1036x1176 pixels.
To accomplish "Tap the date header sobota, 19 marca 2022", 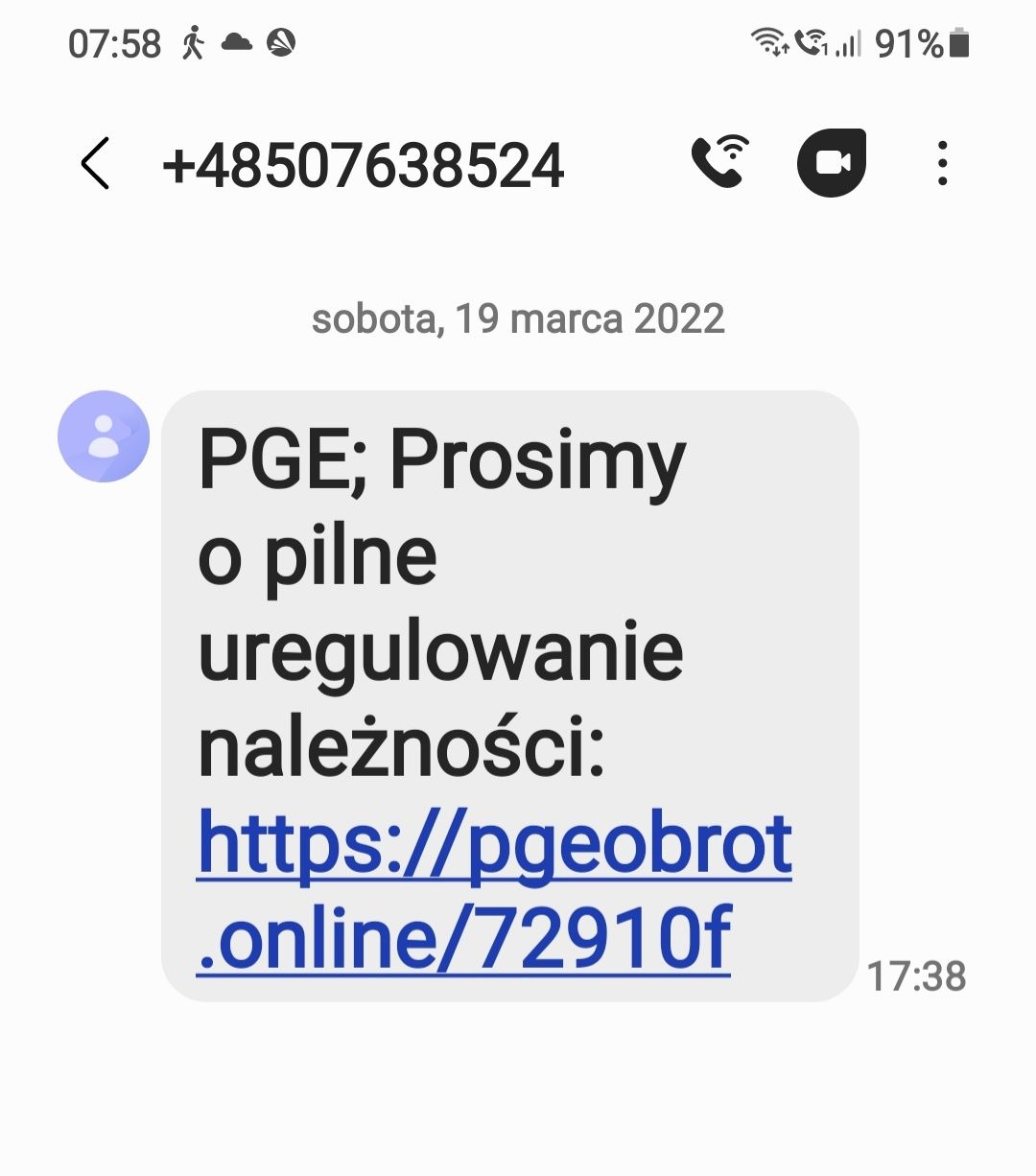I will 518,318.
